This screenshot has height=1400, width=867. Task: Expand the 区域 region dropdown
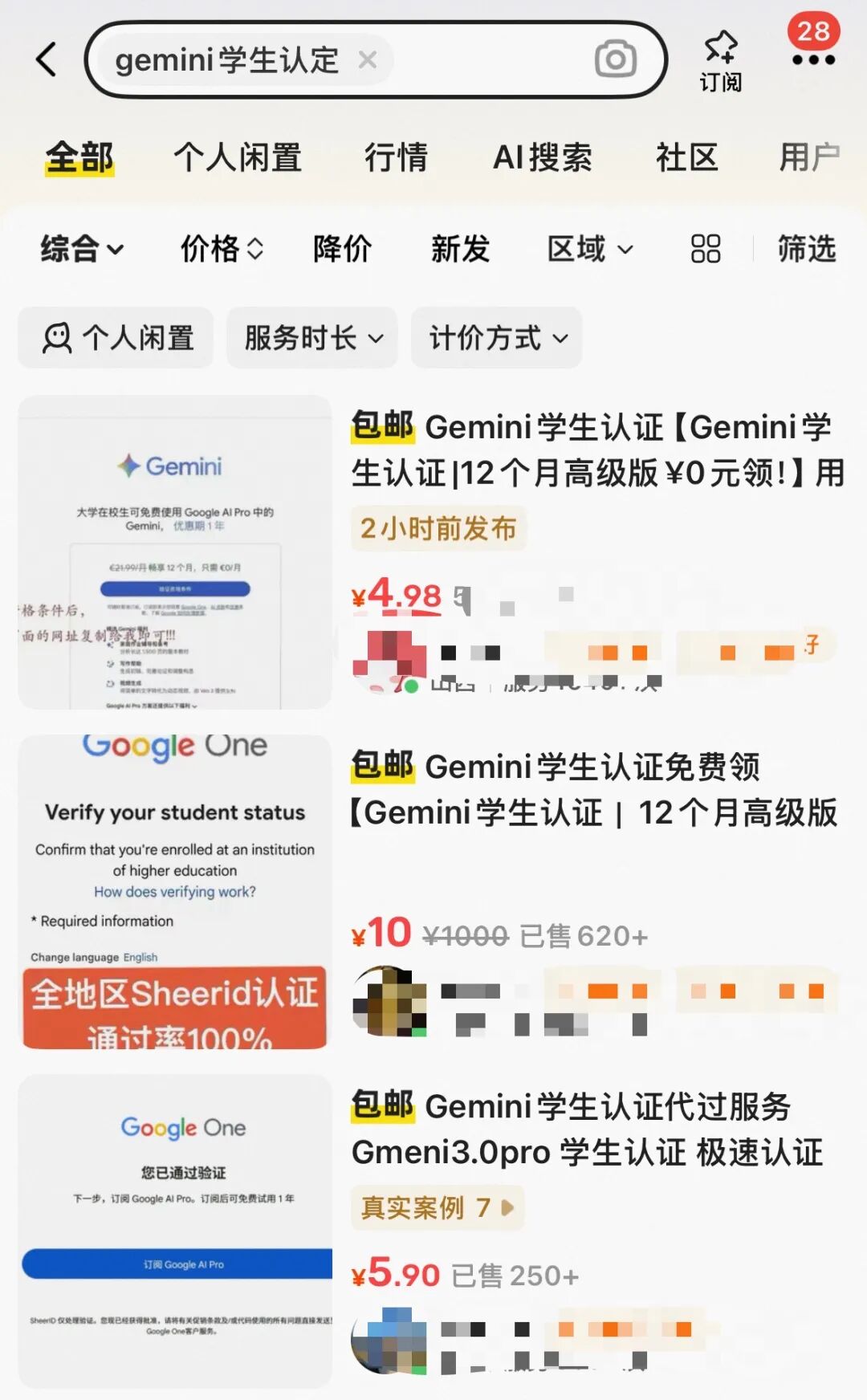coord(590,249)
